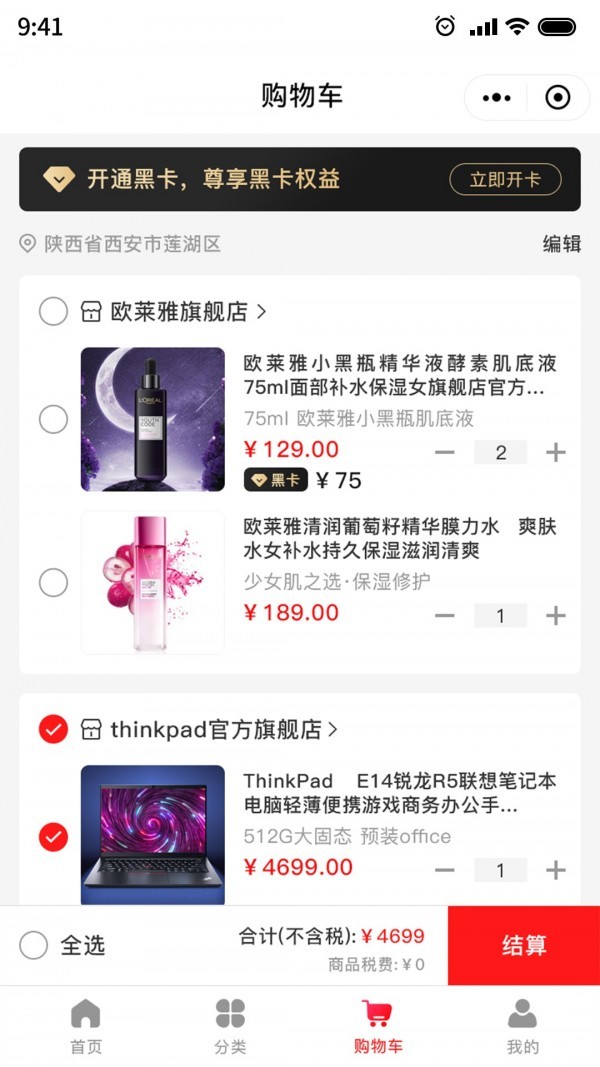
Task: Select all items from 欧莱雅旗舰店
Action: [53, 312]
